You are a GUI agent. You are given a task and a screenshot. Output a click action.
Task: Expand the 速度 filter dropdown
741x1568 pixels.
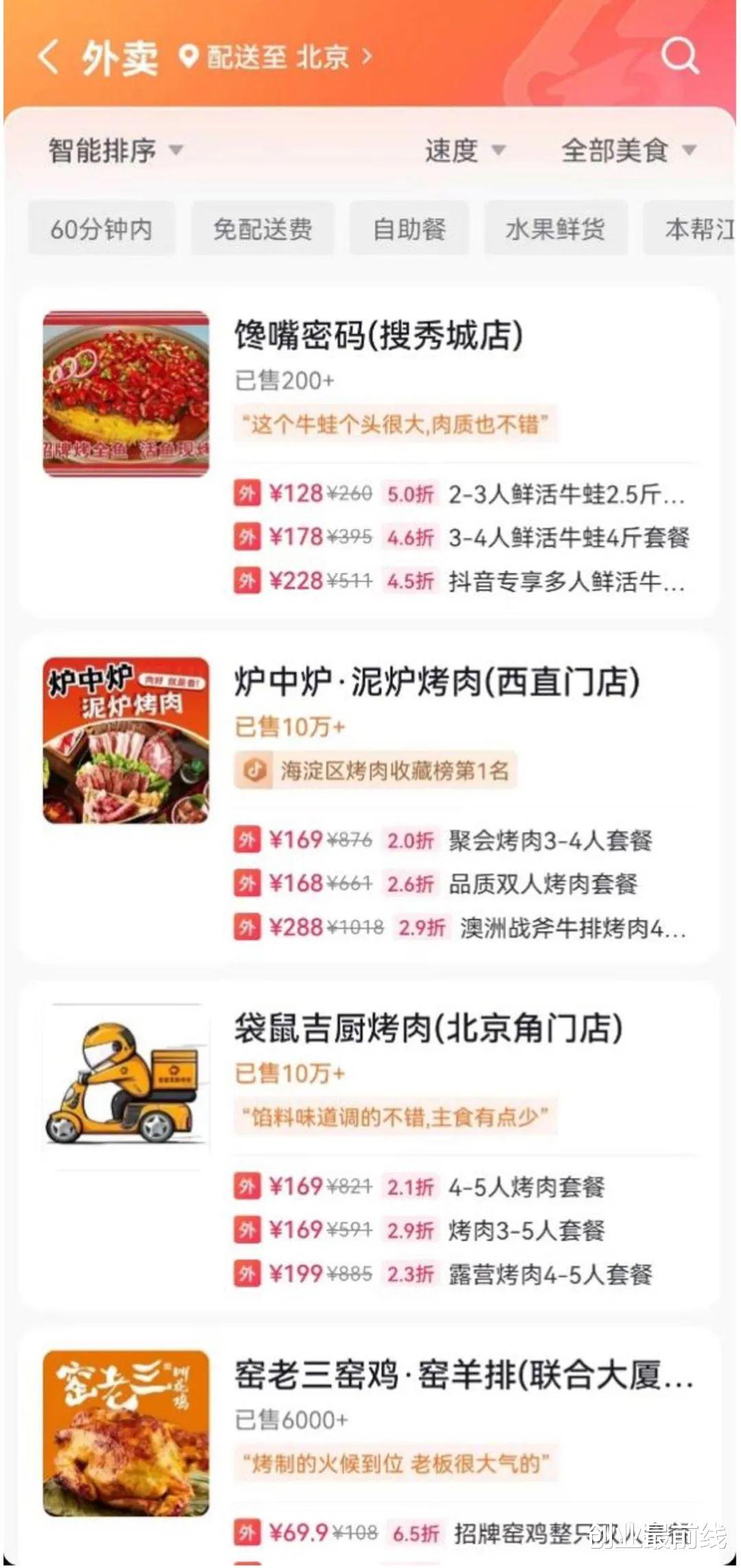(465, 150)
